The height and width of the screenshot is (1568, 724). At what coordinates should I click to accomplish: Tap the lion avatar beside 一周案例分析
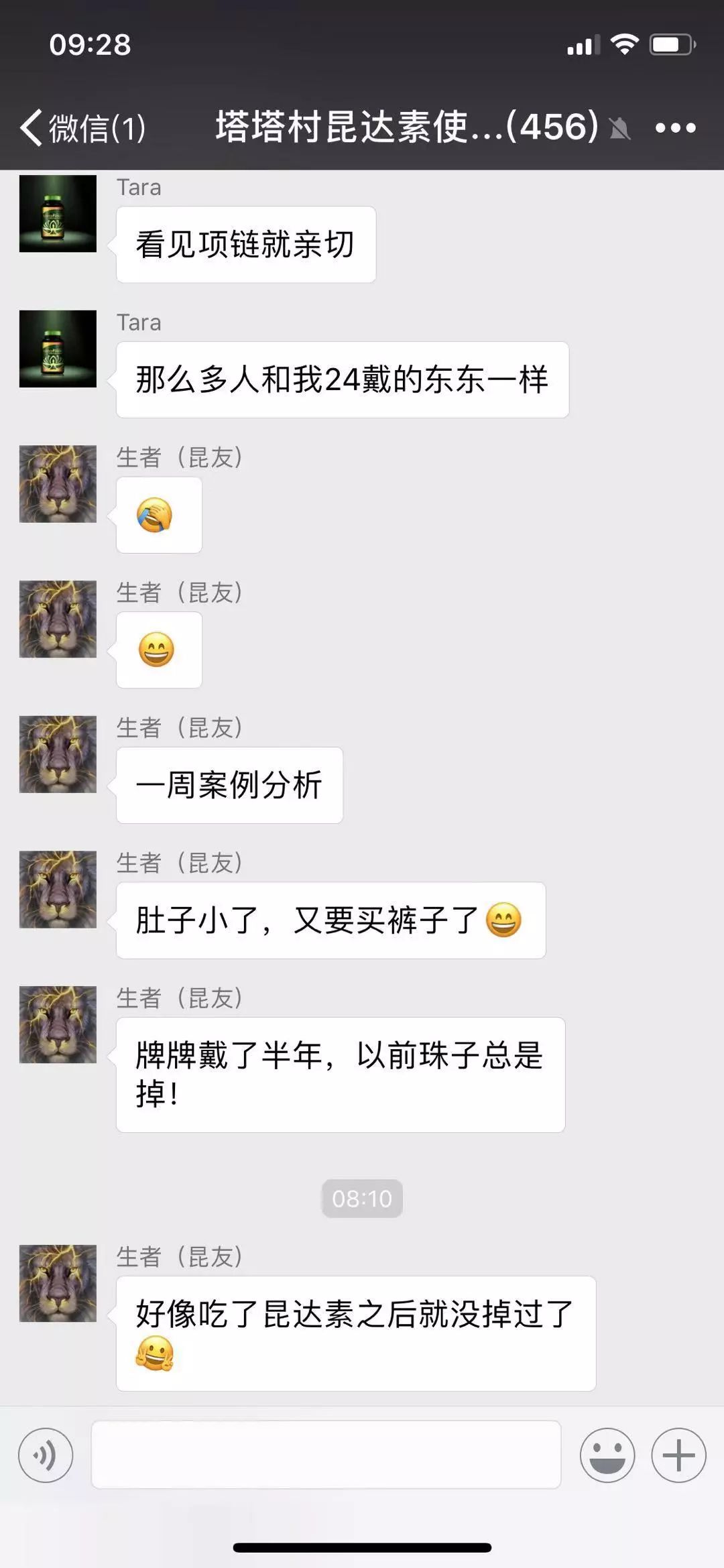pos(58,754)
